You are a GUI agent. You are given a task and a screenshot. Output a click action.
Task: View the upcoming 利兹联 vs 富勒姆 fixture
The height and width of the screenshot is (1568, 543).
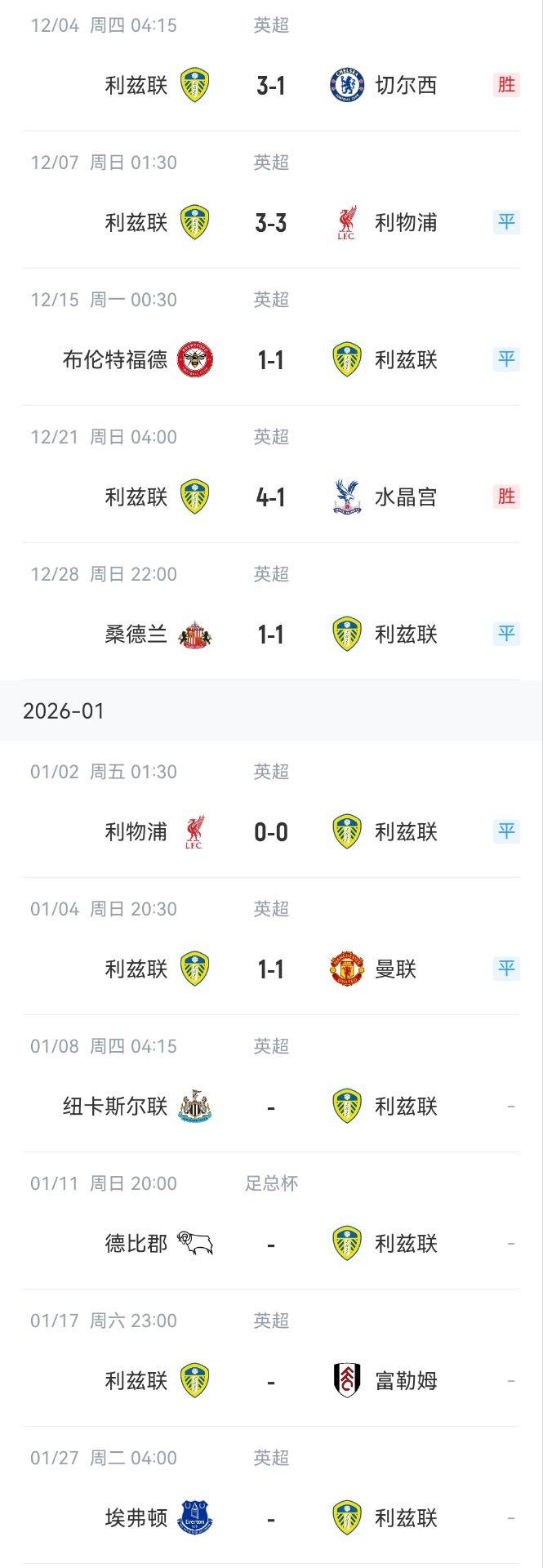(x=270, y=1380)
